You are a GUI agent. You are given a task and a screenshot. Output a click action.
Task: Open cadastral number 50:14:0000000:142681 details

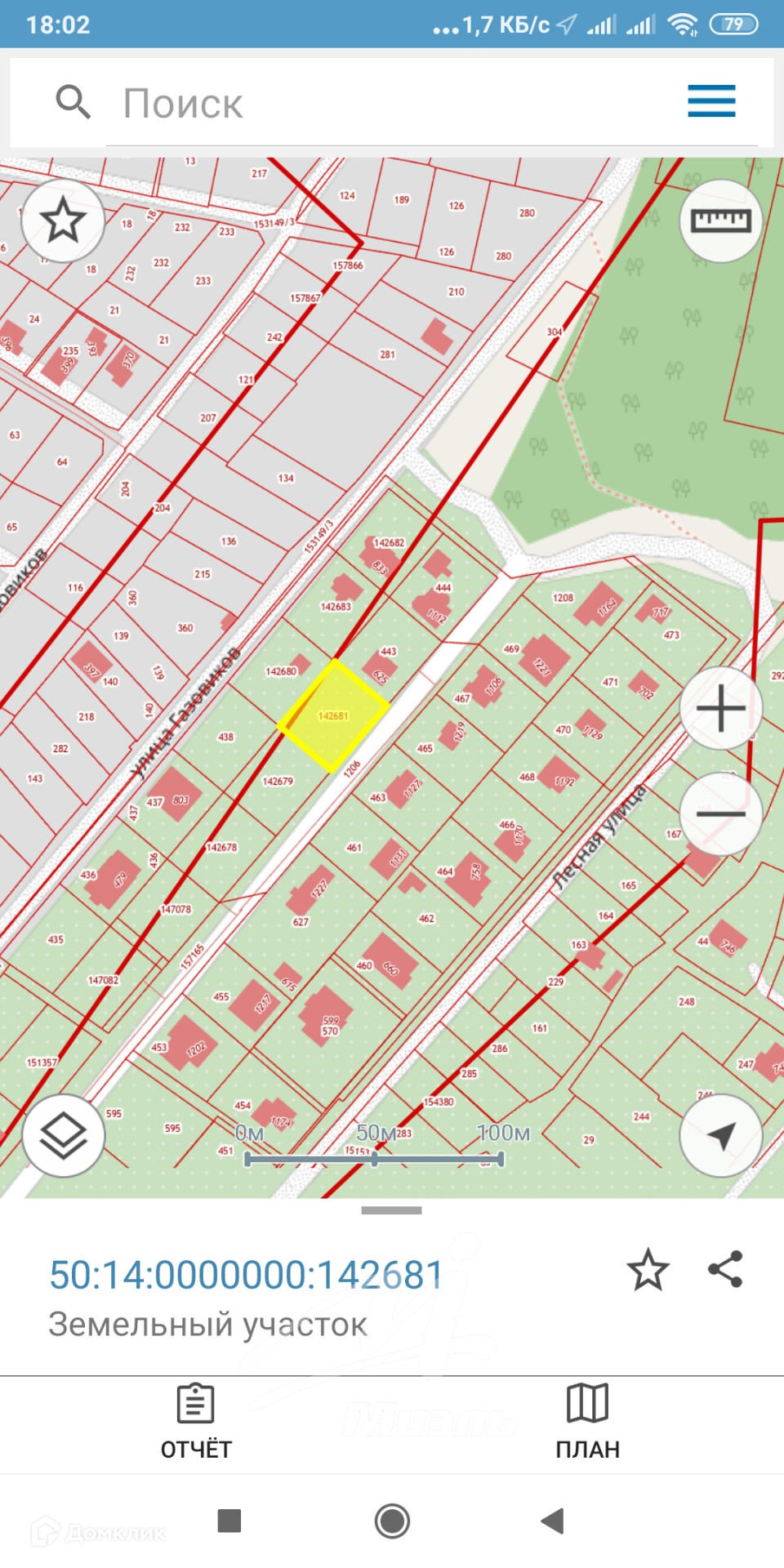click(x=247, y=1275)
